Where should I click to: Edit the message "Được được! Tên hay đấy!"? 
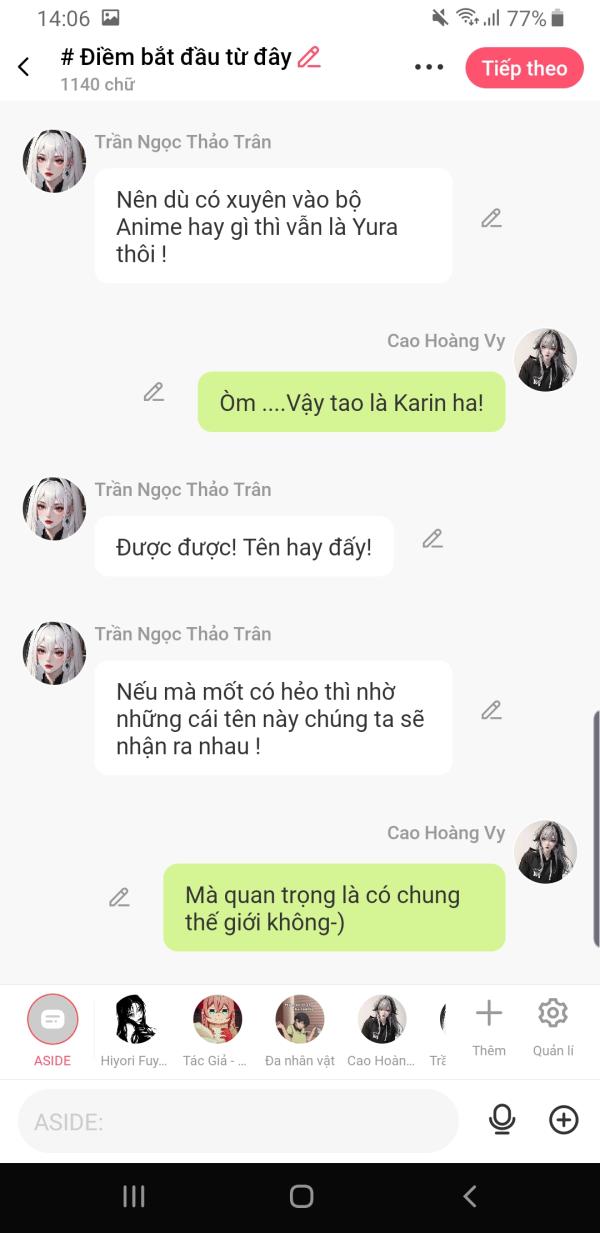pos(432,539)
